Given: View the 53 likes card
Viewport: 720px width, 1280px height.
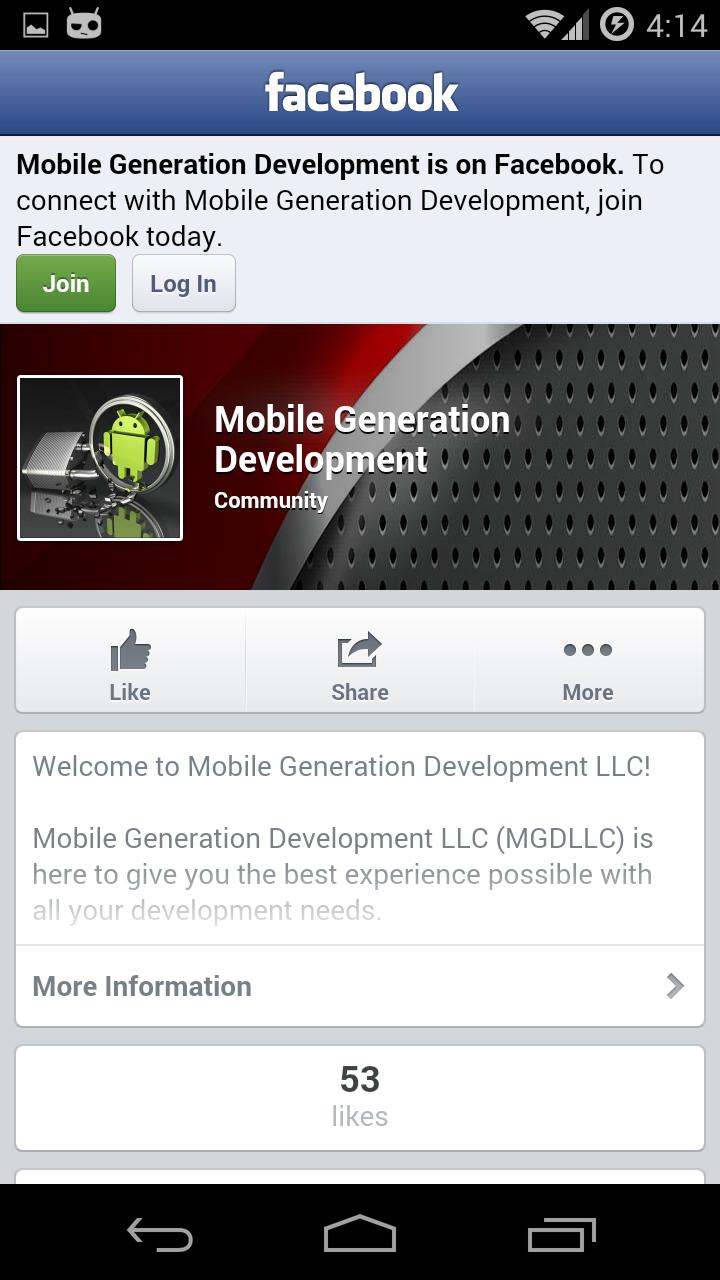Looking at the screenshot, I should click(360, 1097).
